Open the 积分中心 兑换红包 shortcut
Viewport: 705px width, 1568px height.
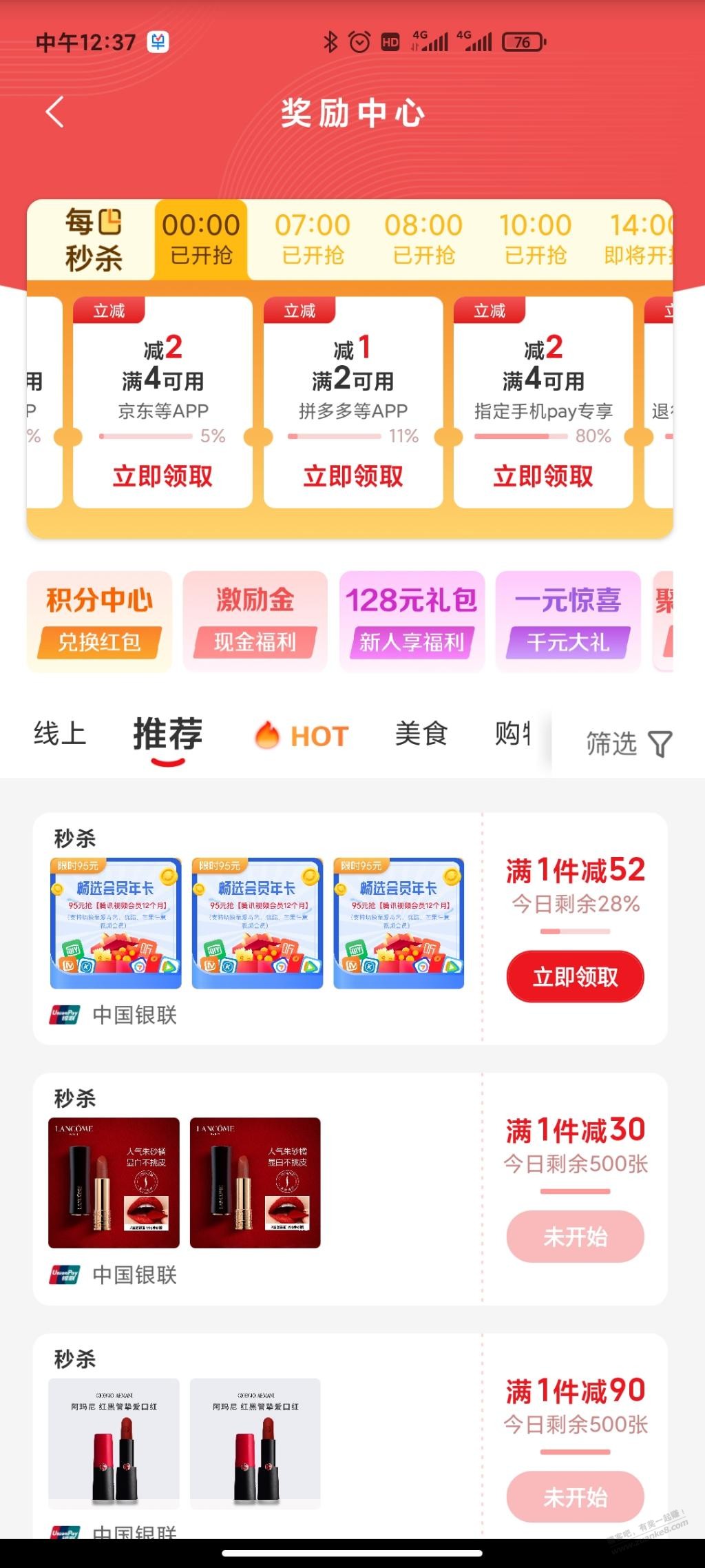[98, 621]
